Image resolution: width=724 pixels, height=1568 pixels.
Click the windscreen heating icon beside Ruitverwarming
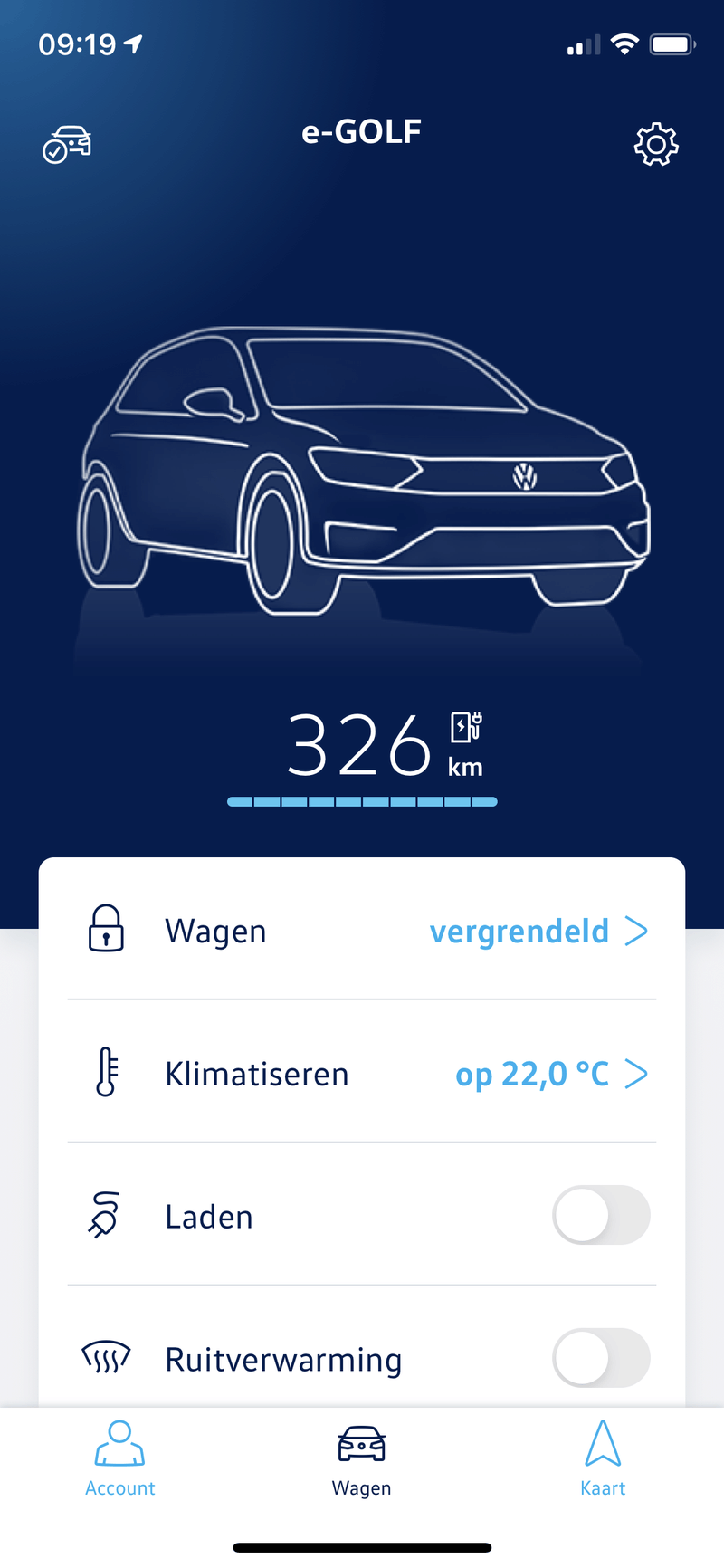click(106, 1358)
